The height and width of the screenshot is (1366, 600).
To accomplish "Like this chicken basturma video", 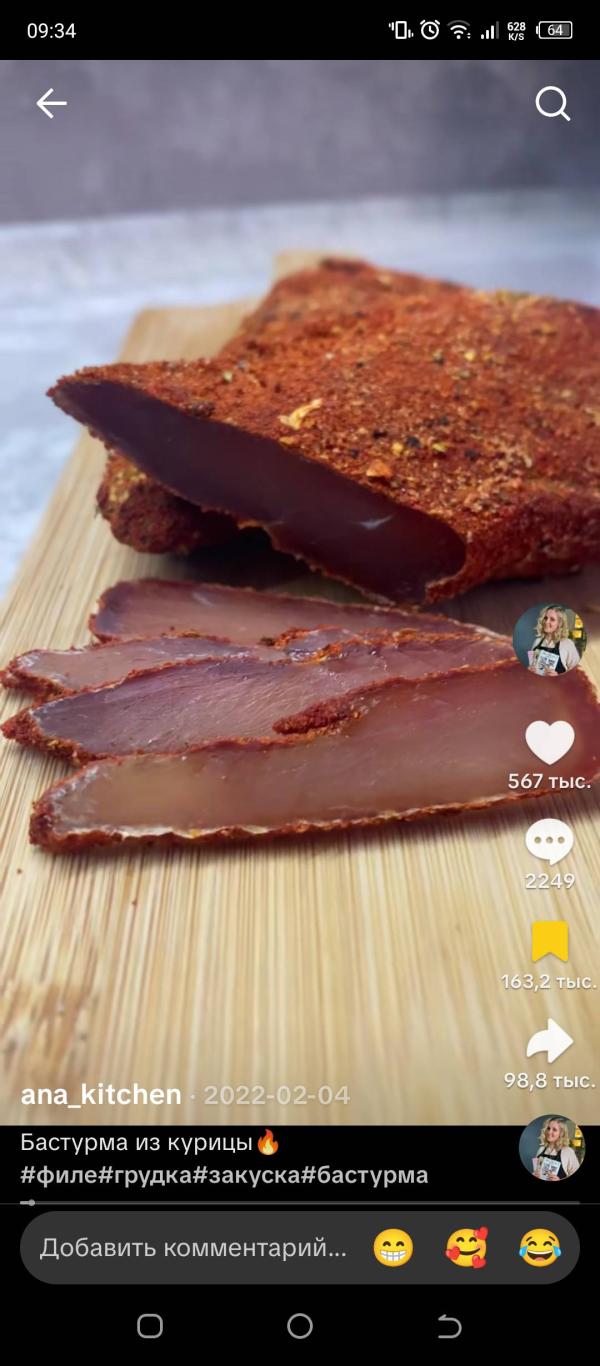I will [550, 743].
